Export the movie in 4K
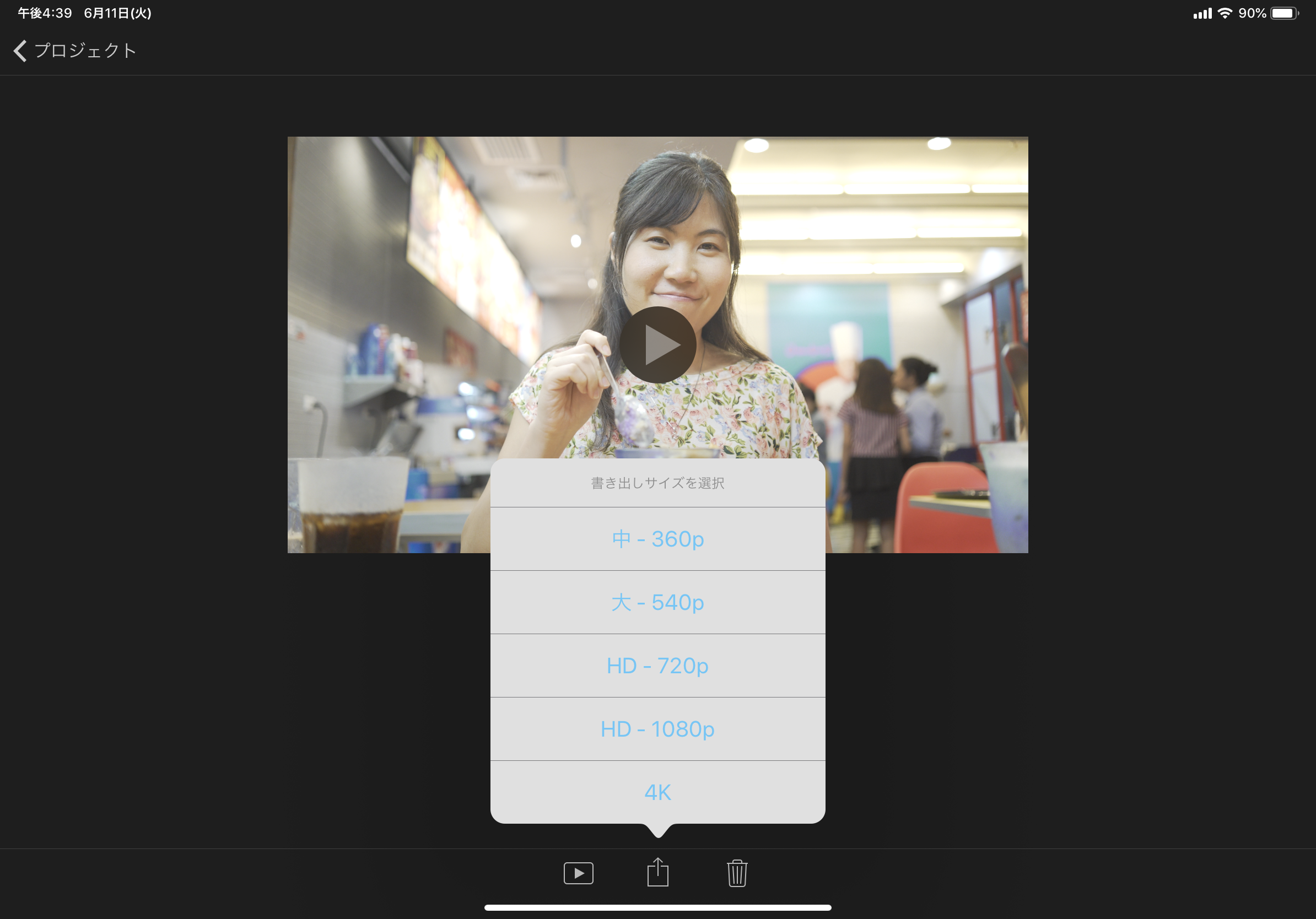Screen dimensions: 1316x919 click(x=657, y=792)
